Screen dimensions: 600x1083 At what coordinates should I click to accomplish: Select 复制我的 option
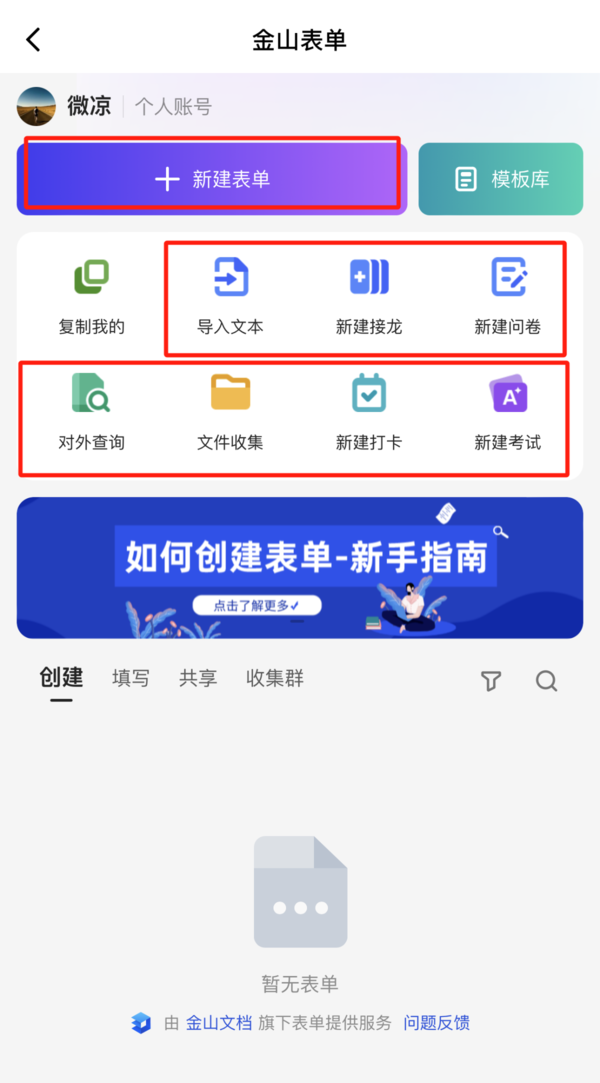(x=92, y=295)
